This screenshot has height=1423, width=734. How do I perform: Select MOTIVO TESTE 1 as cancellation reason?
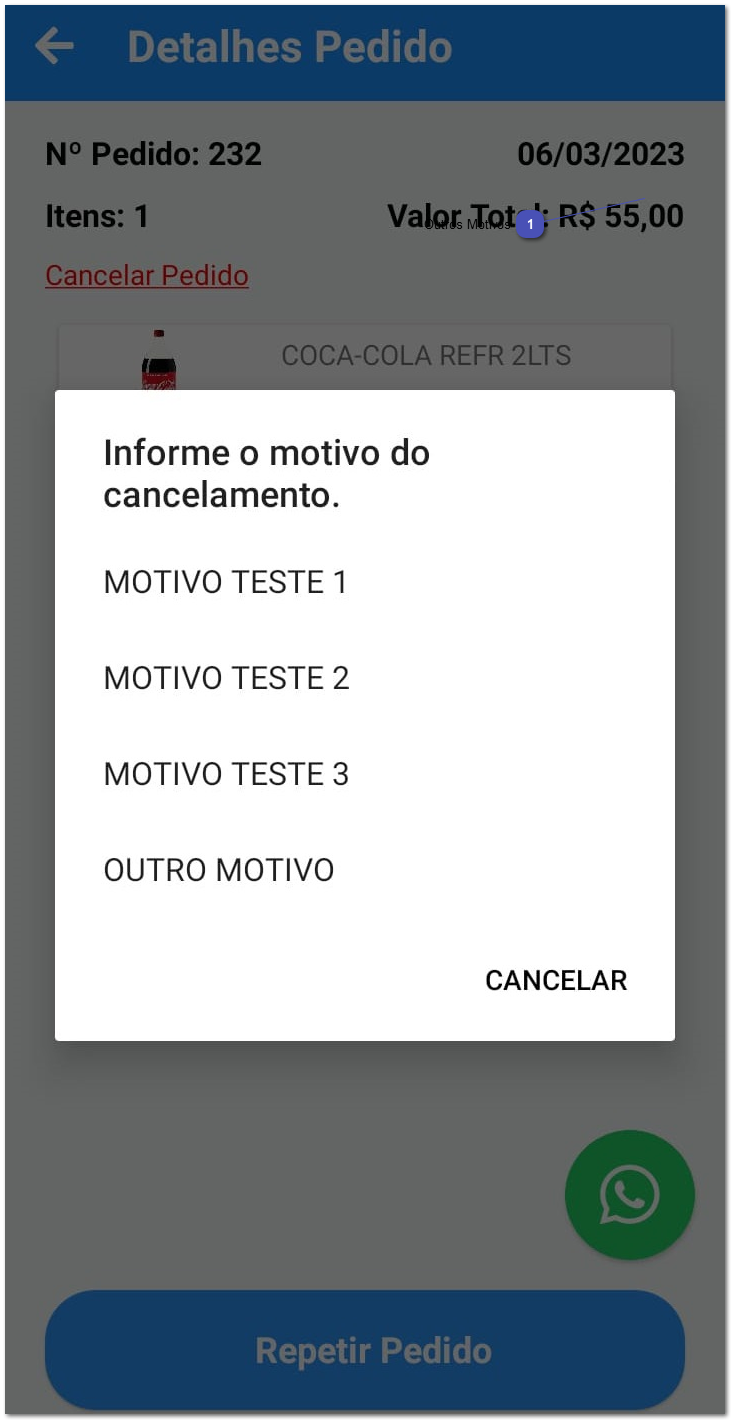[224, 582]
